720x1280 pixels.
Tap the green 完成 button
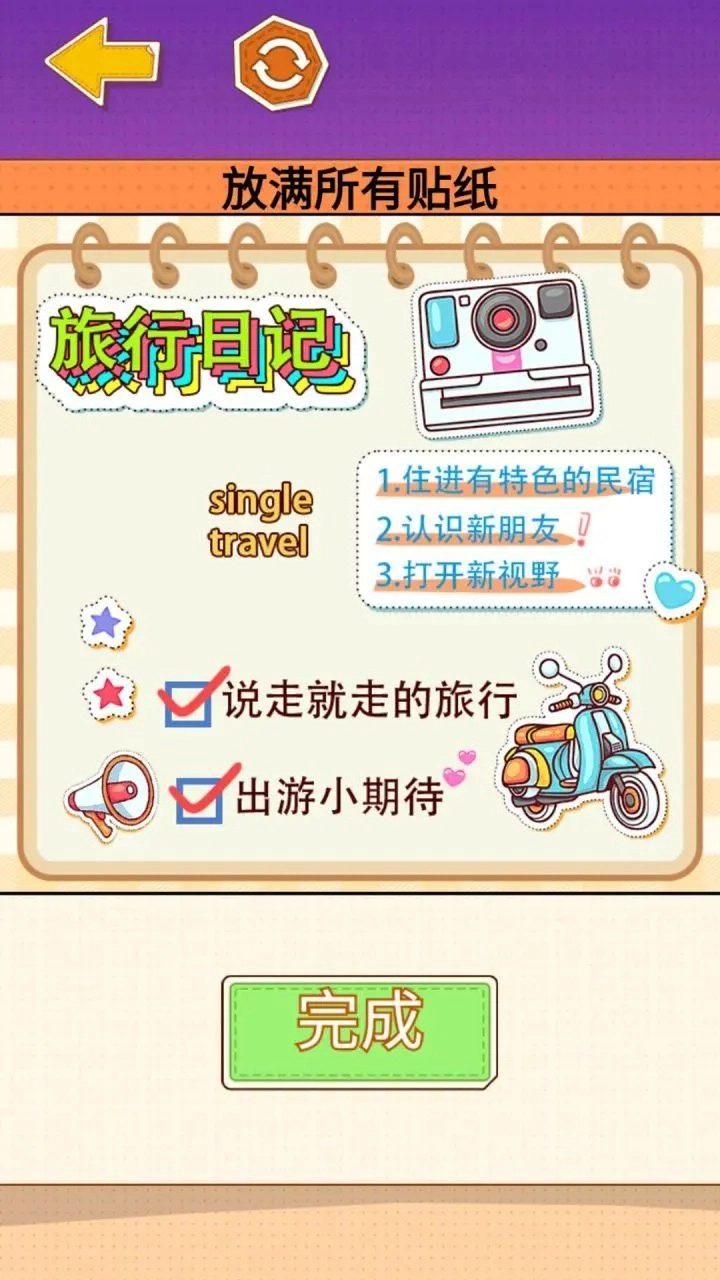[359, 1032]
